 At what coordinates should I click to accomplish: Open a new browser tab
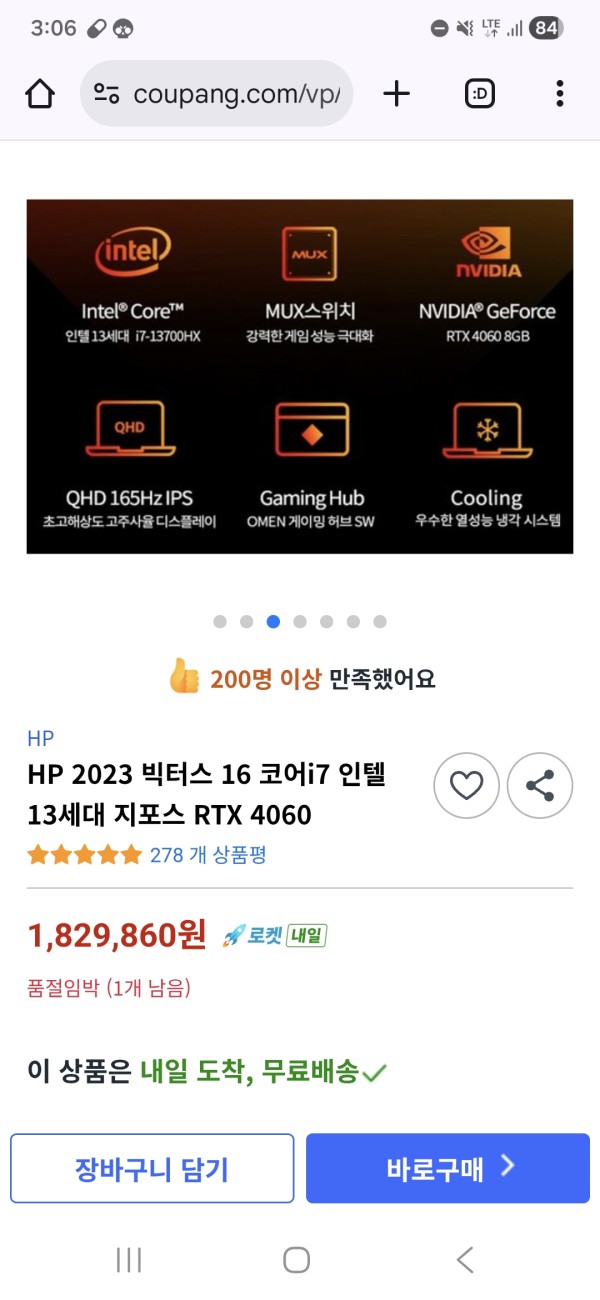tap(397, 94)
